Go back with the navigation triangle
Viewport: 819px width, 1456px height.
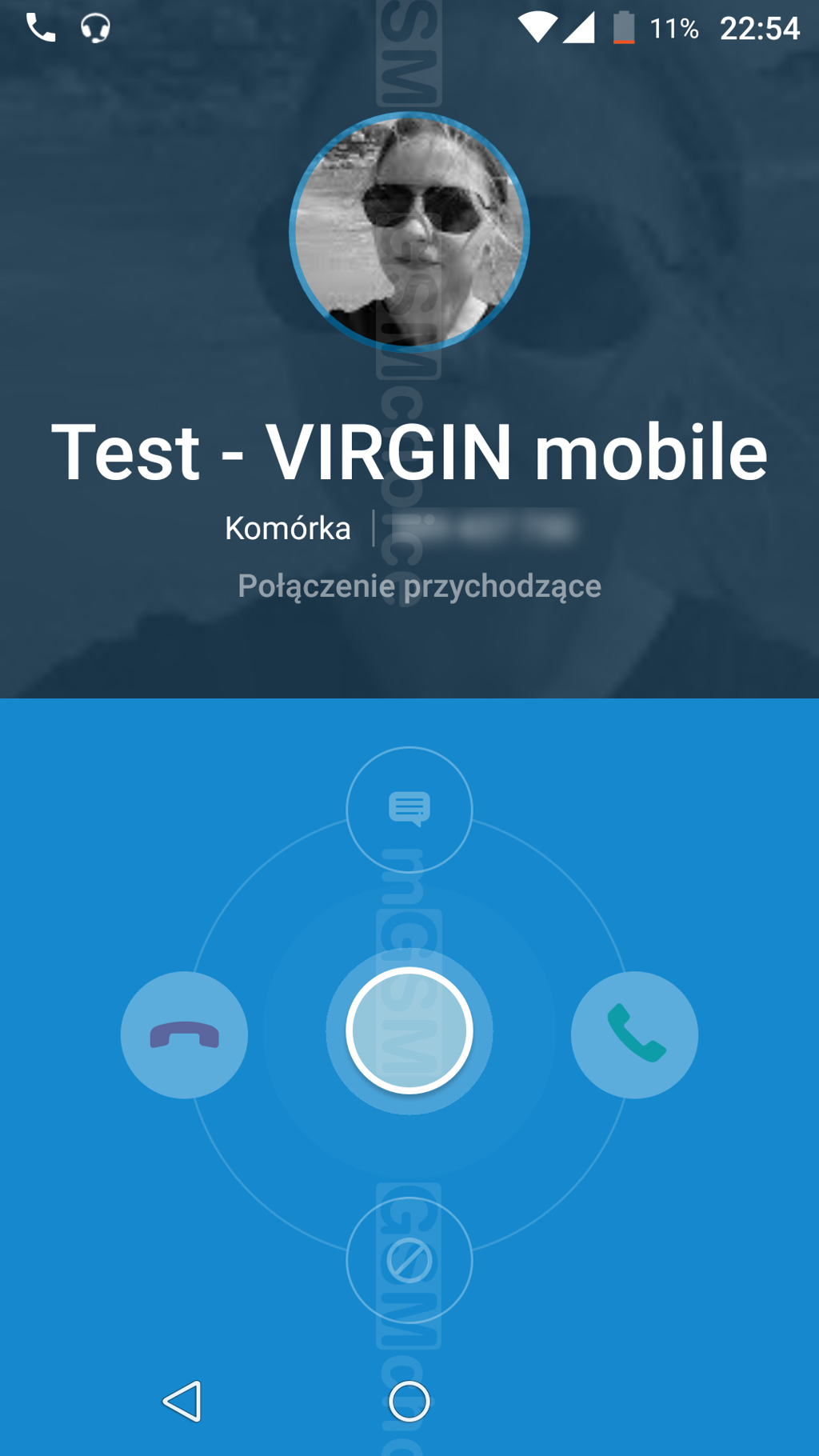point(182,1402)
